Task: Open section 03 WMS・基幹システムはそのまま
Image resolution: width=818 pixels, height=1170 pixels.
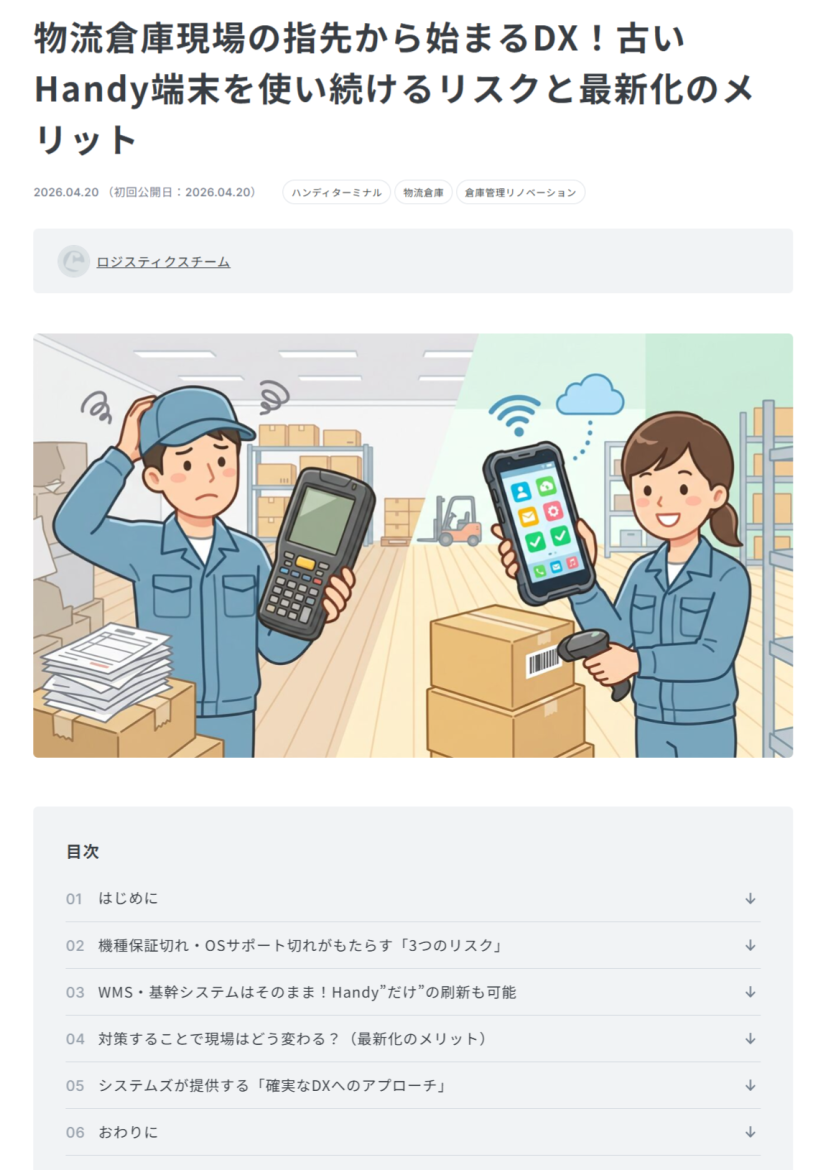Action: 307,992
